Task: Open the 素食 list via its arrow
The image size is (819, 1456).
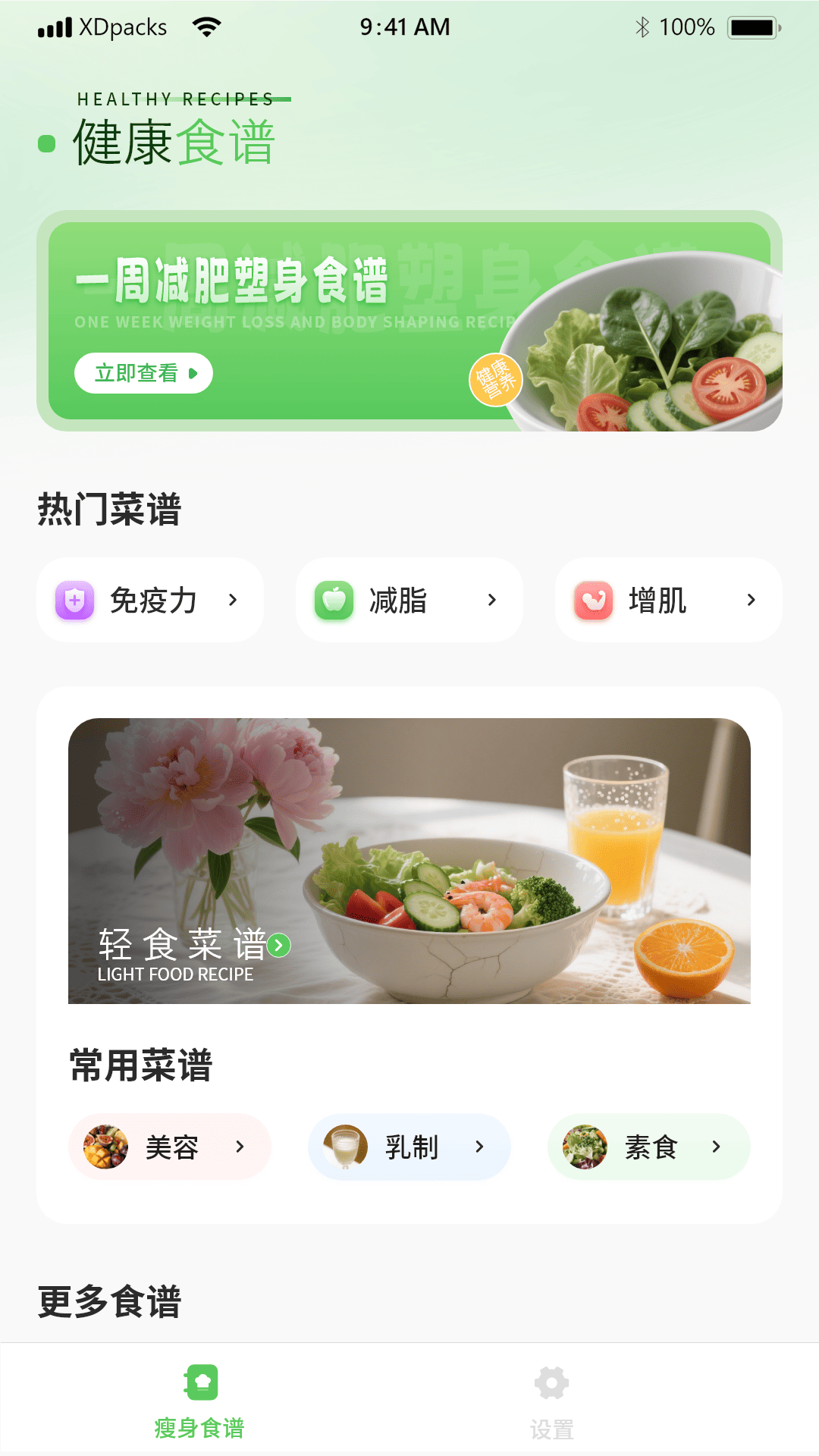Action: coord(716,1147)
